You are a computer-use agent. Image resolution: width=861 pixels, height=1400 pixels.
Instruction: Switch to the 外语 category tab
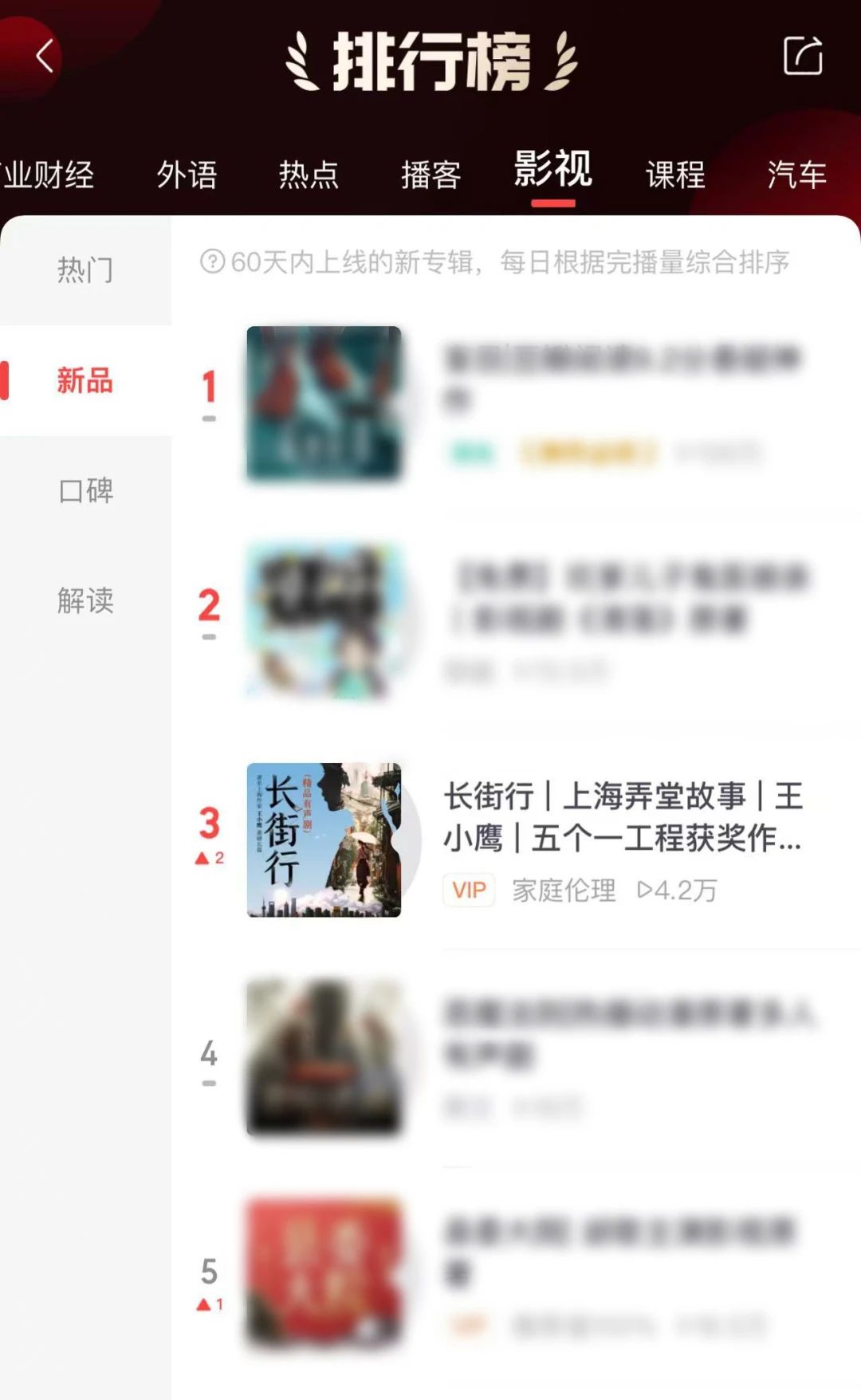(187, 175)
